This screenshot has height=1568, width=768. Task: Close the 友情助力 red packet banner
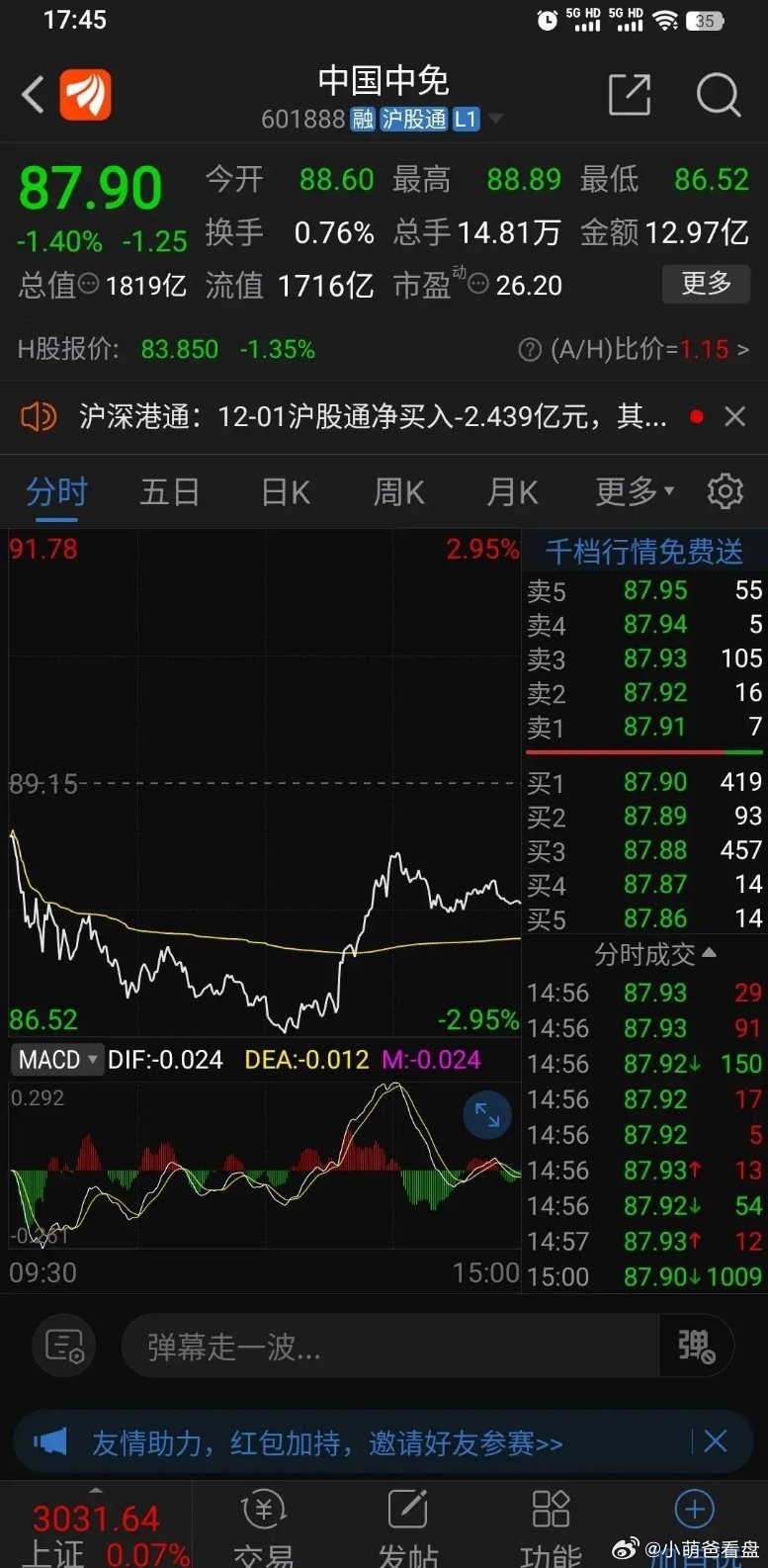pyautogui.click(x=715, y=1441)
